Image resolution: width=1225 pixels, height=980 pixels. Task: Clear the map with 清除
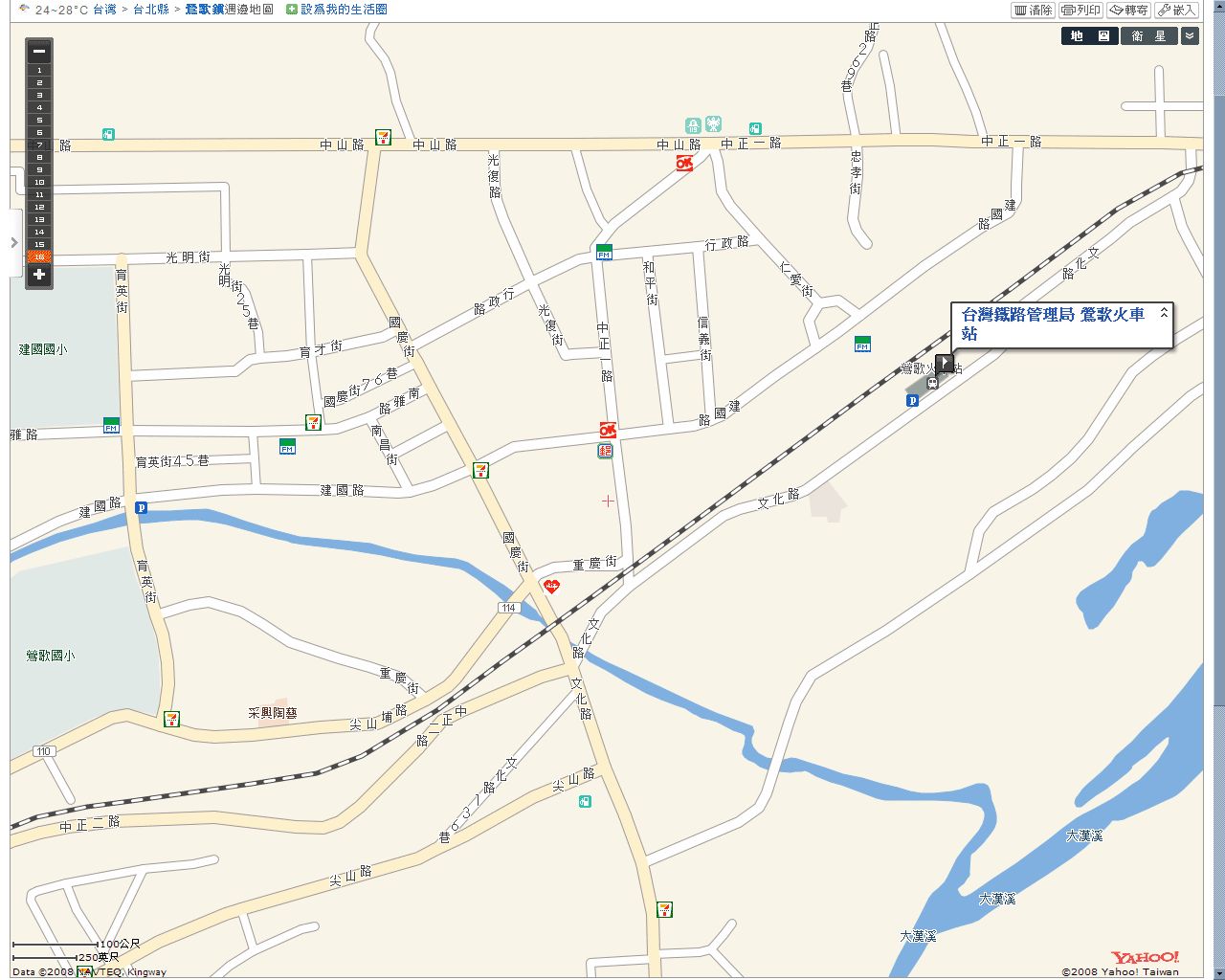coord(1034,10)
